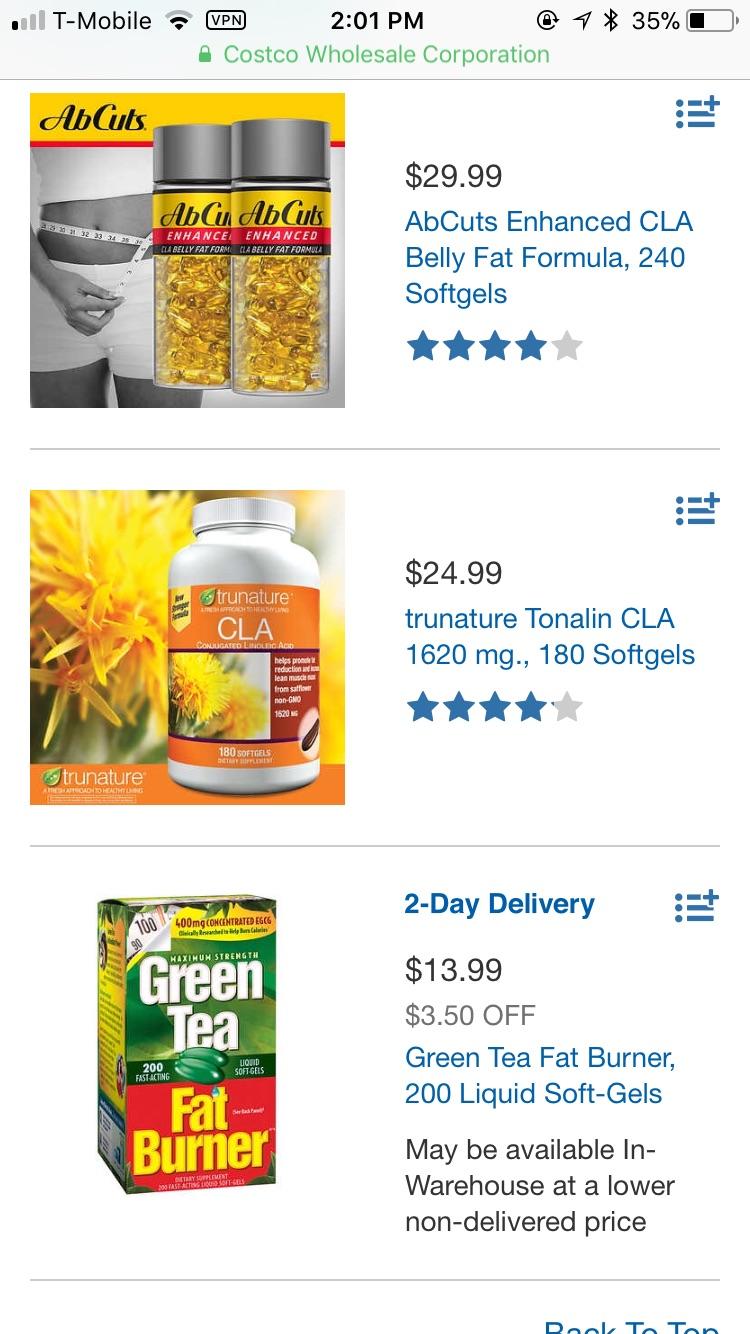Viewport: 750px width, 1334px height.
Task: Jump back to top of page
Action: click(630, 1324)
